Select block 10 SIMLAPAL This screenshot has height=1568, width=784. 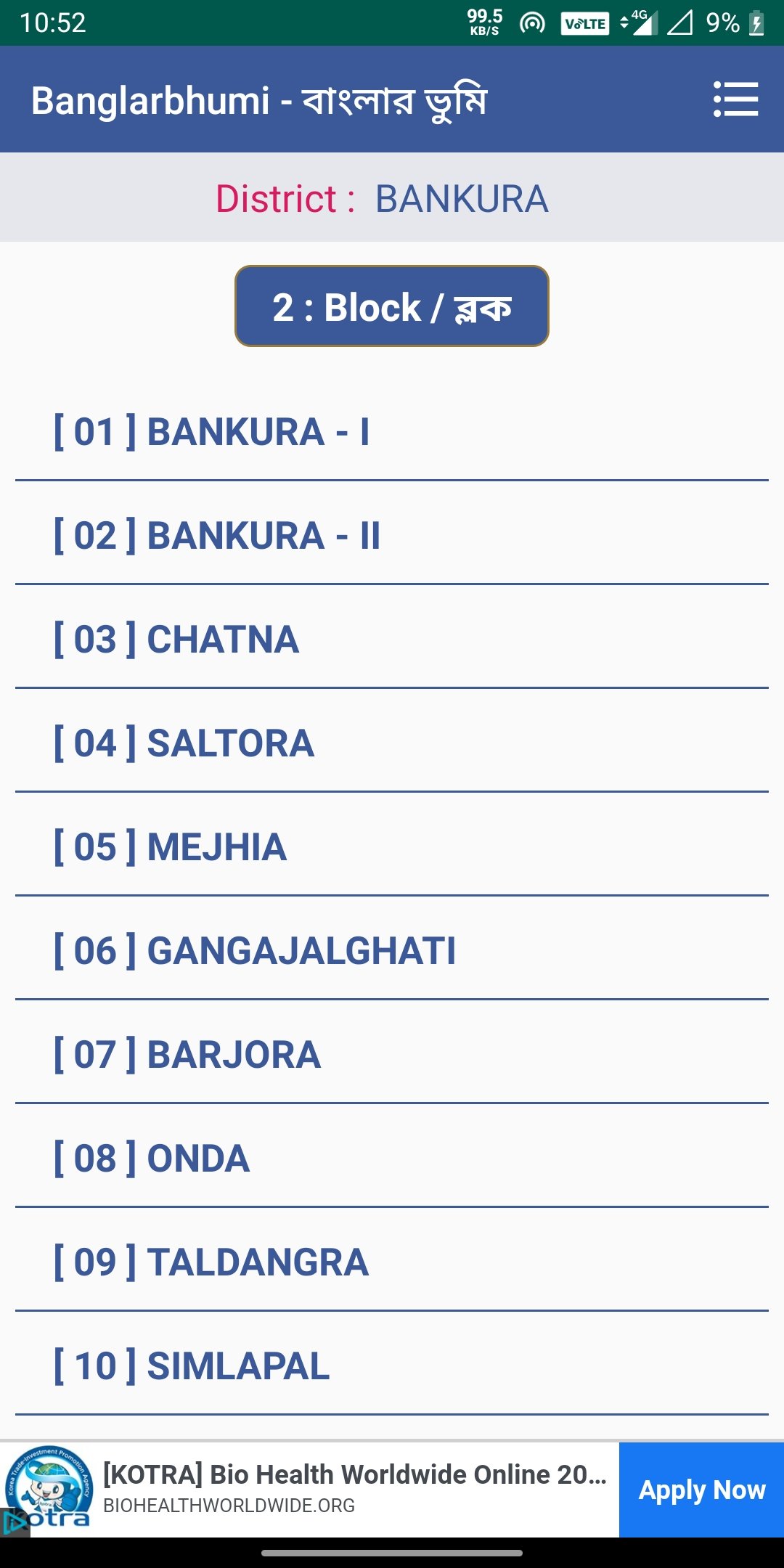click(x=392, y=1365)
